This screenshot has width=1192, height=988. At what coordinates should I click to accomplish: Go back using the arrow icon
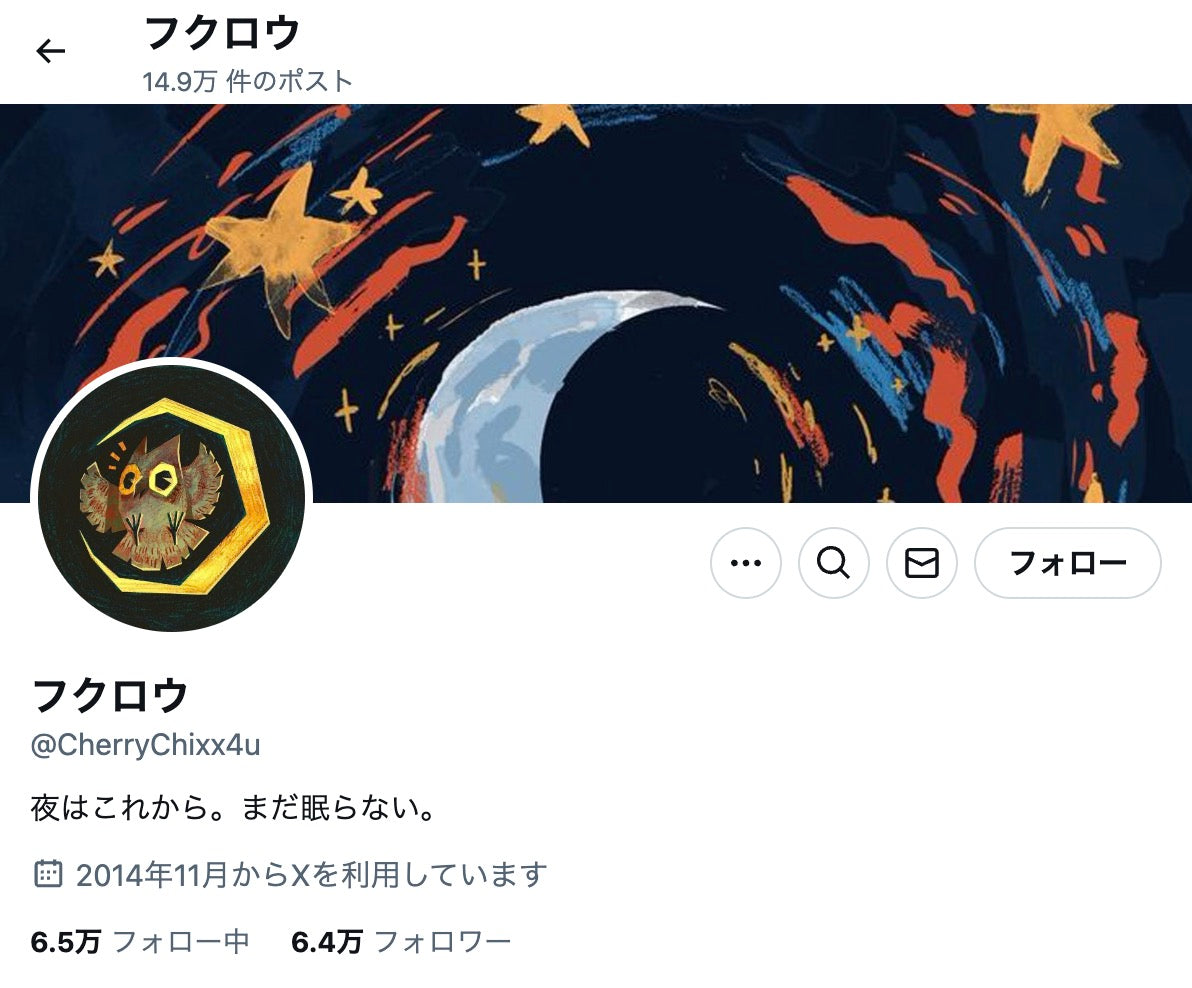coord(50,51)
